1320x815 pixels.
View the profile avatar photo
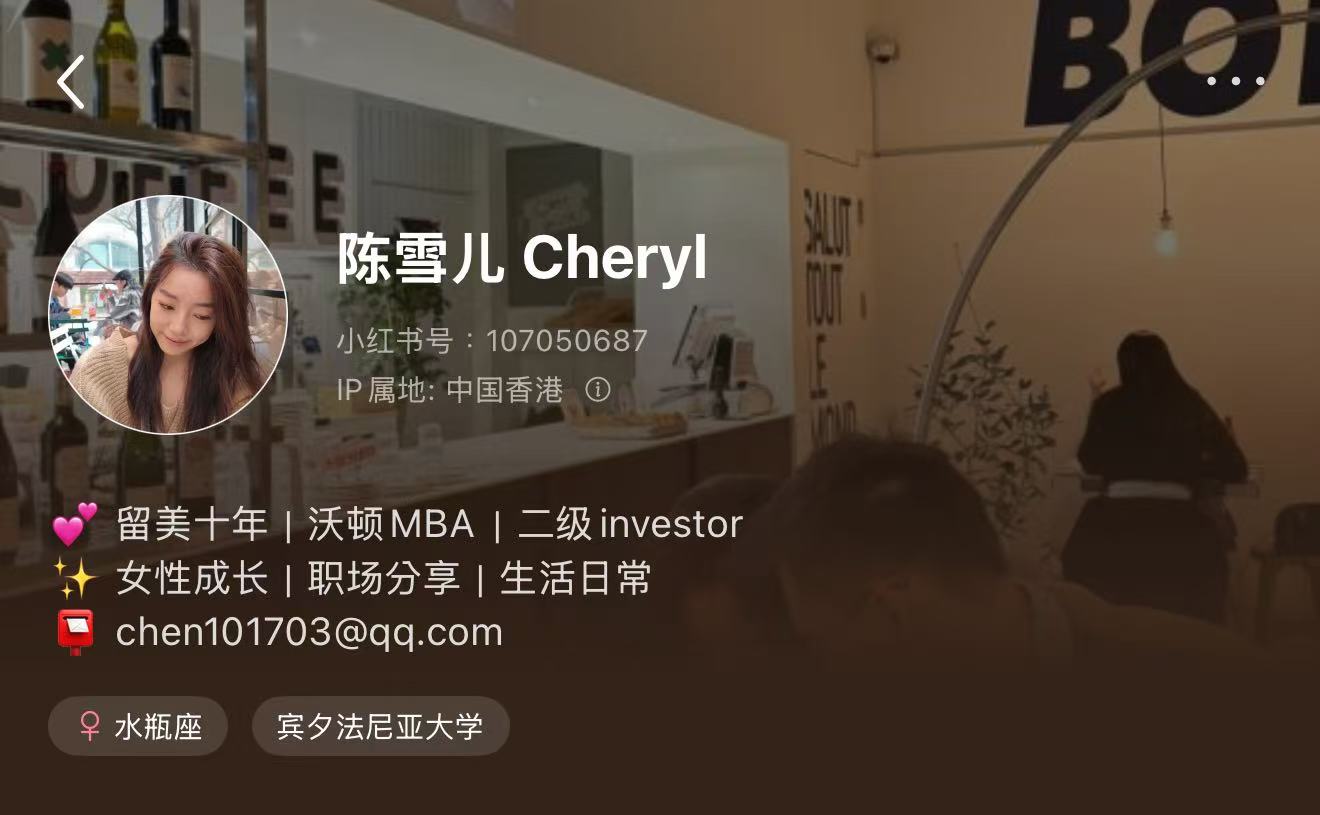coord(168,315)
